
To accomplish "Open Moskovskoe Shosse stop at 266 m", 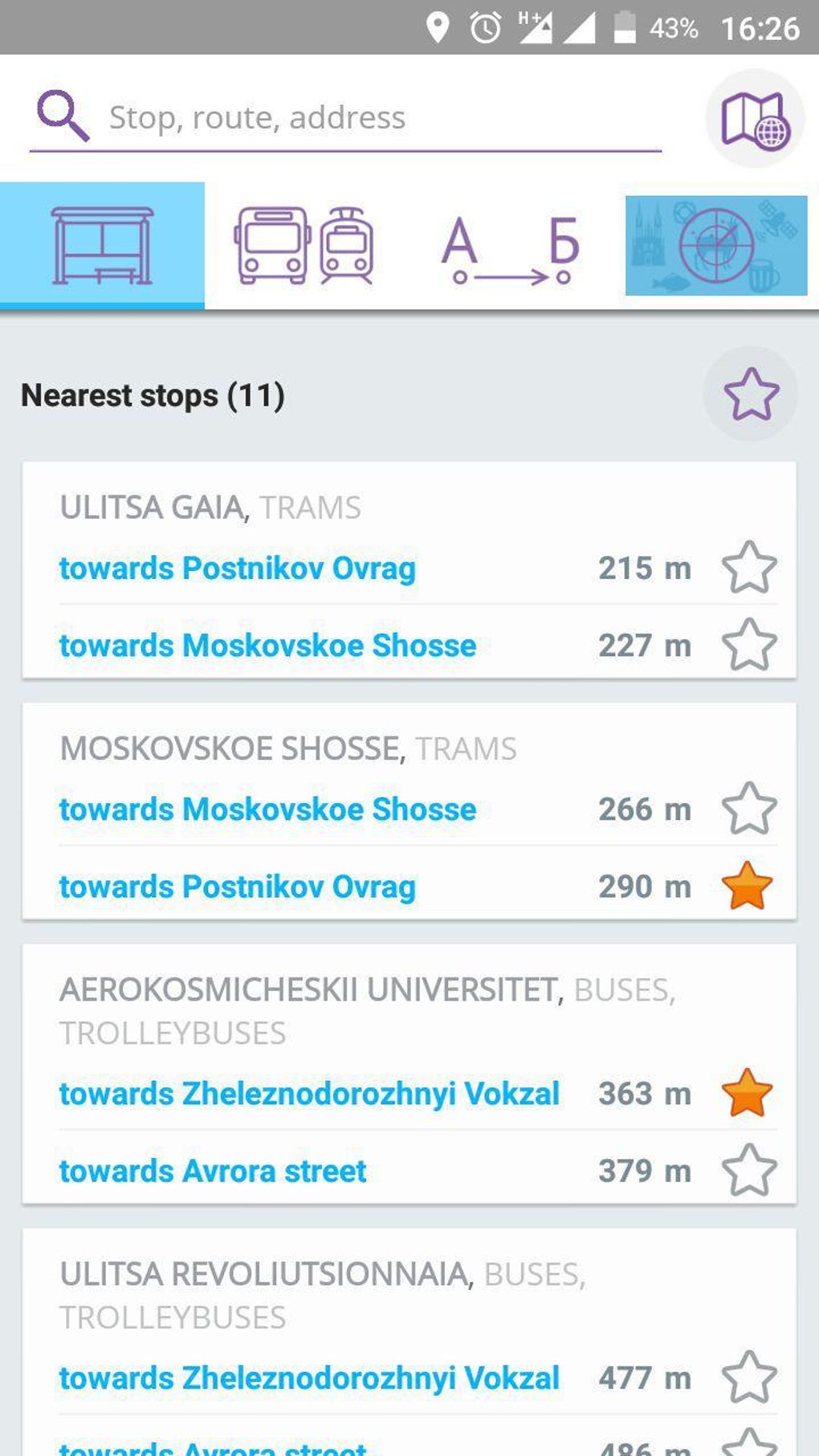I will coord(267,810).
